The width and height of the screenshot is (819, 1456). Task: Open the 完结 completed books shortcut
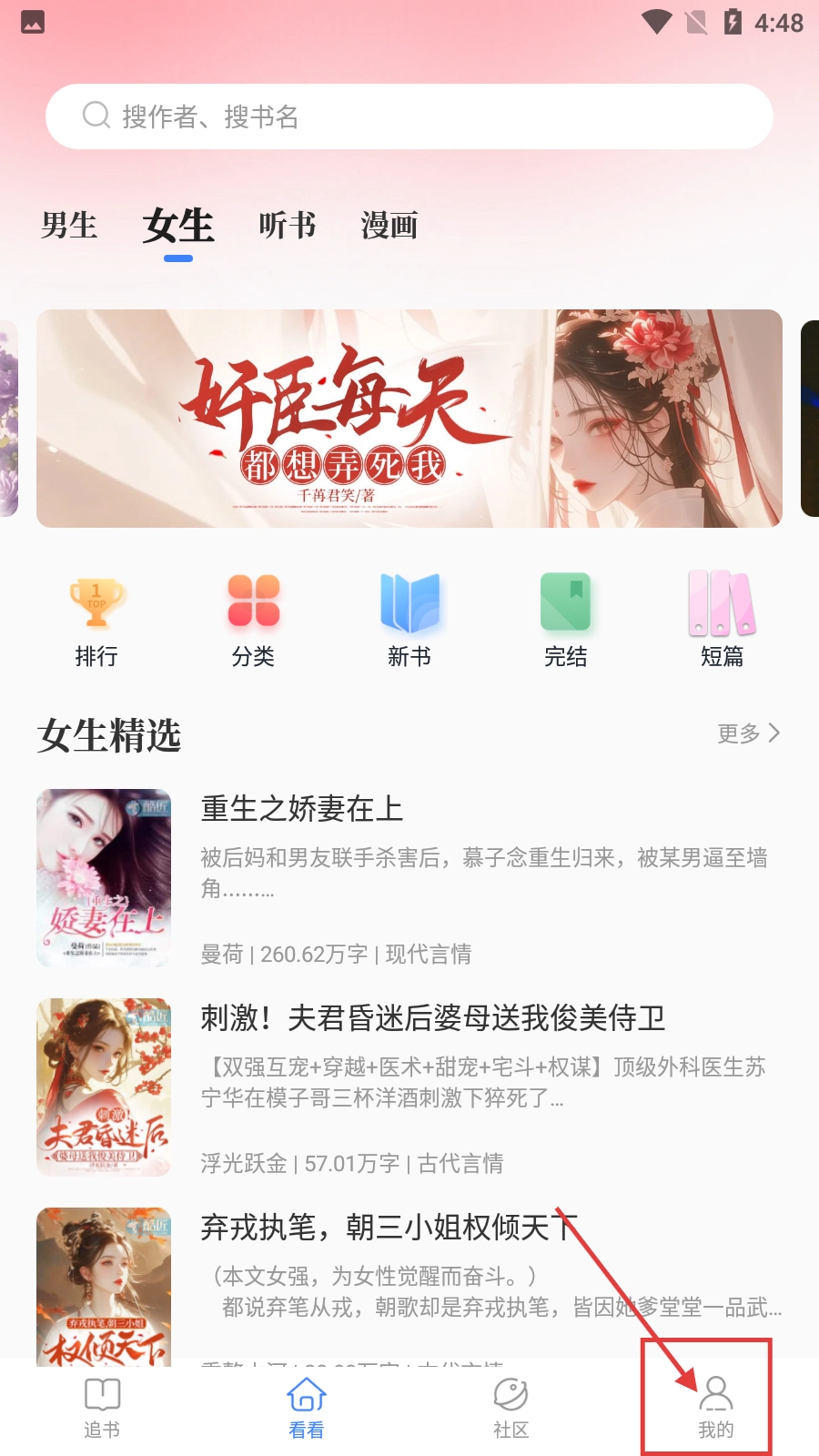click(x=566, y=619)
